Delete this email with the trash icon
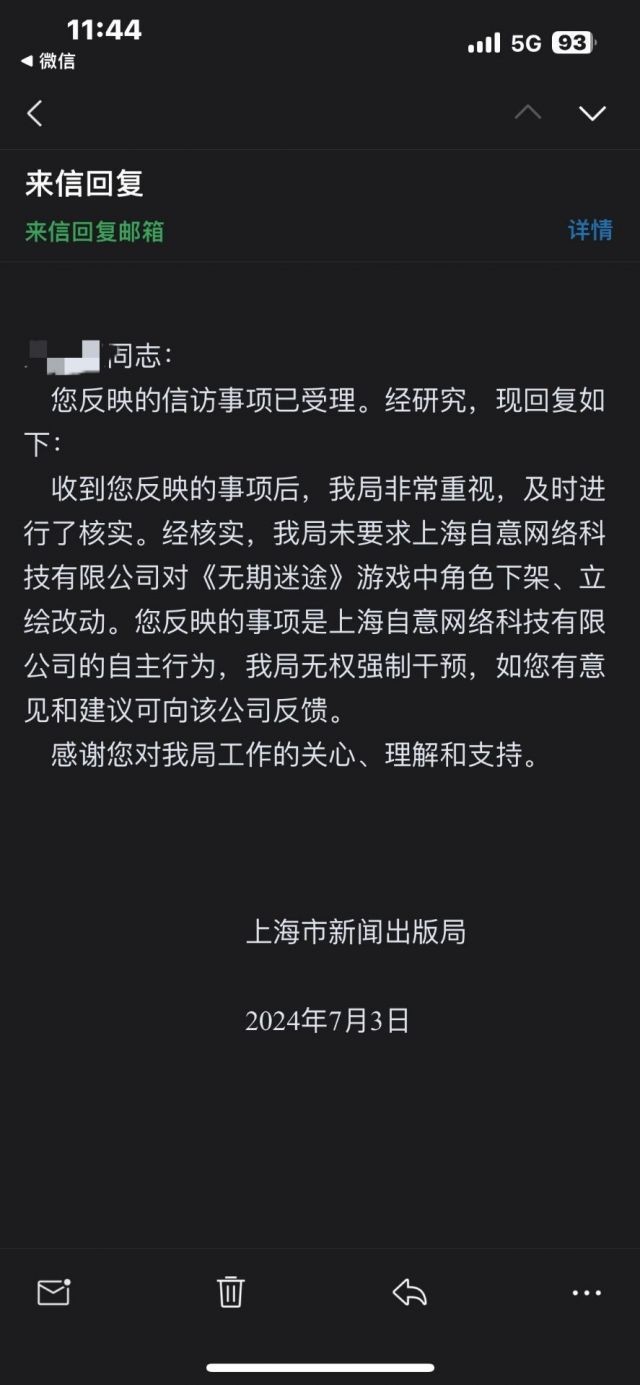640x1385 pixels. click(231, 1292)
